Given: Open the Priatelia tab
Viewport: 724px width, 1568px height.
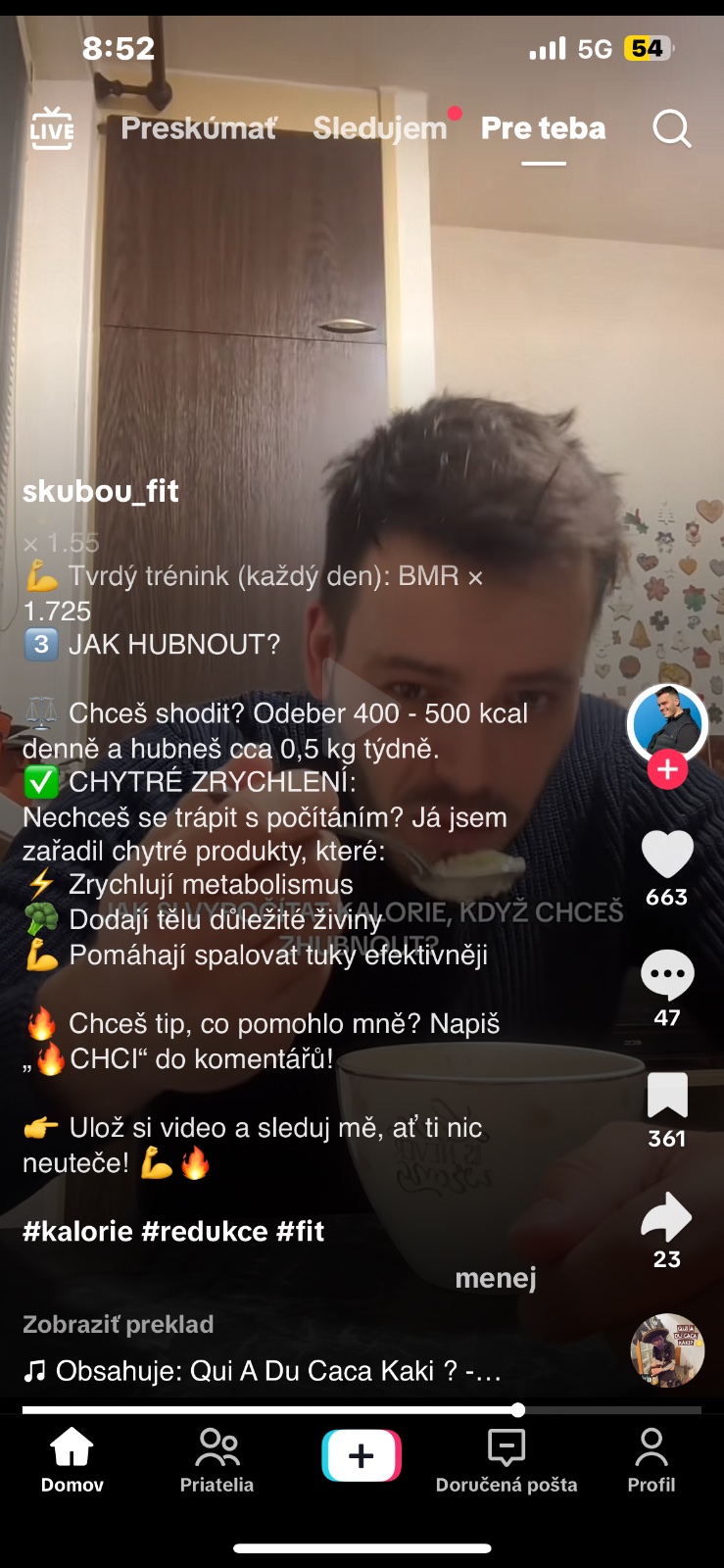Looking at the screenshot, I should point(217,1459).
